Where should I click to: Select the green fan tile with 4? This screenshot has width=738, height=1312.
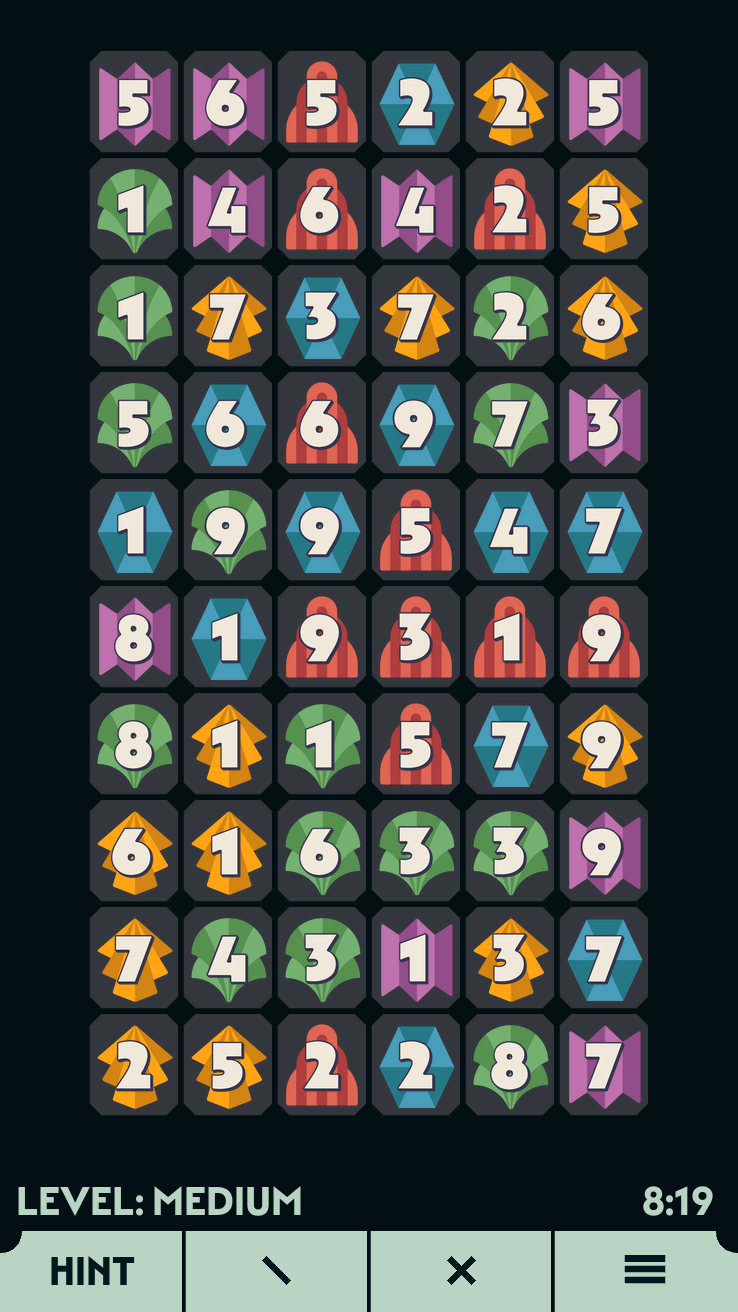point(227,958)
